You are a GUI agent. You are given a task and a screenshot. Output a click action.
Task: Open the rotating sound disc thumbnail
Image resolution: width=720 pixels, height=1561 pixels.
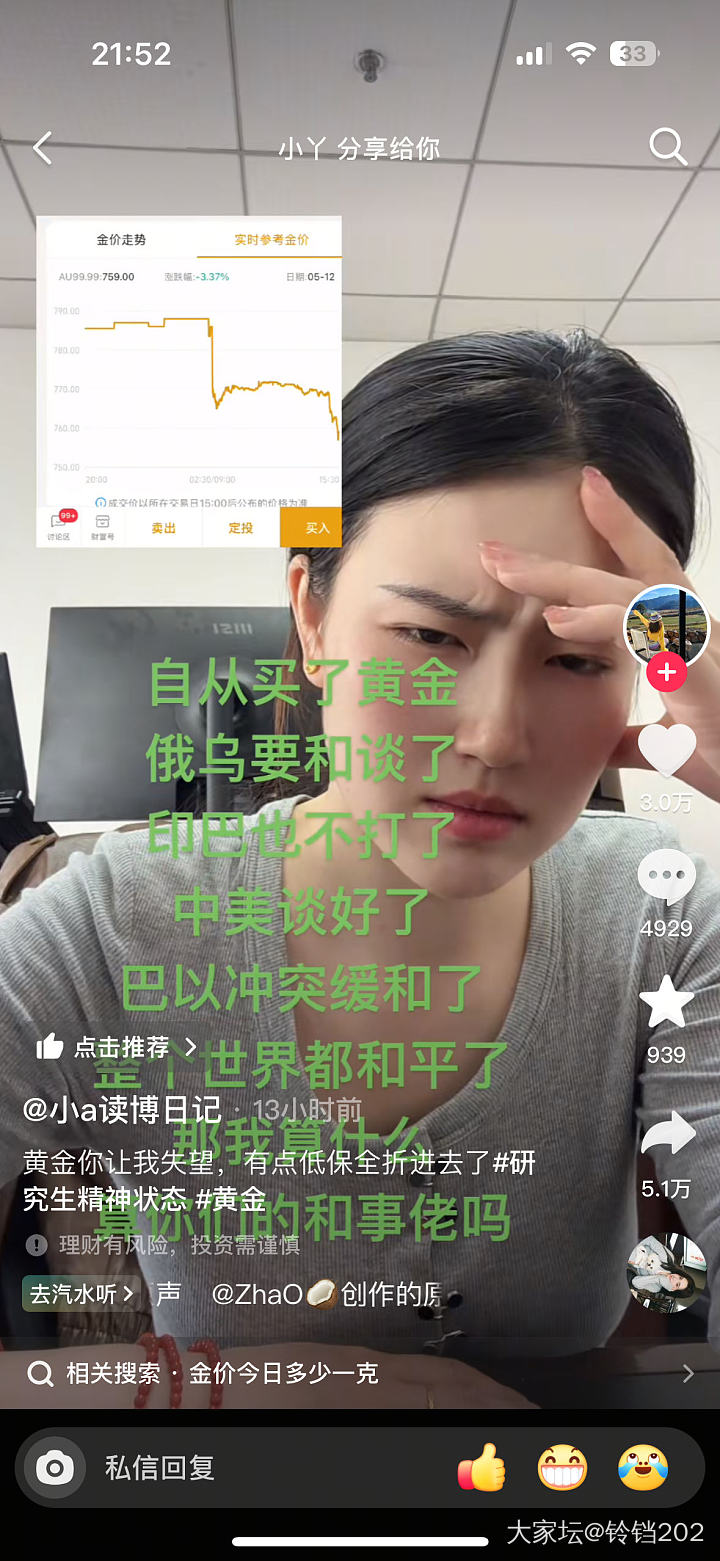[x=666, y=1272]
